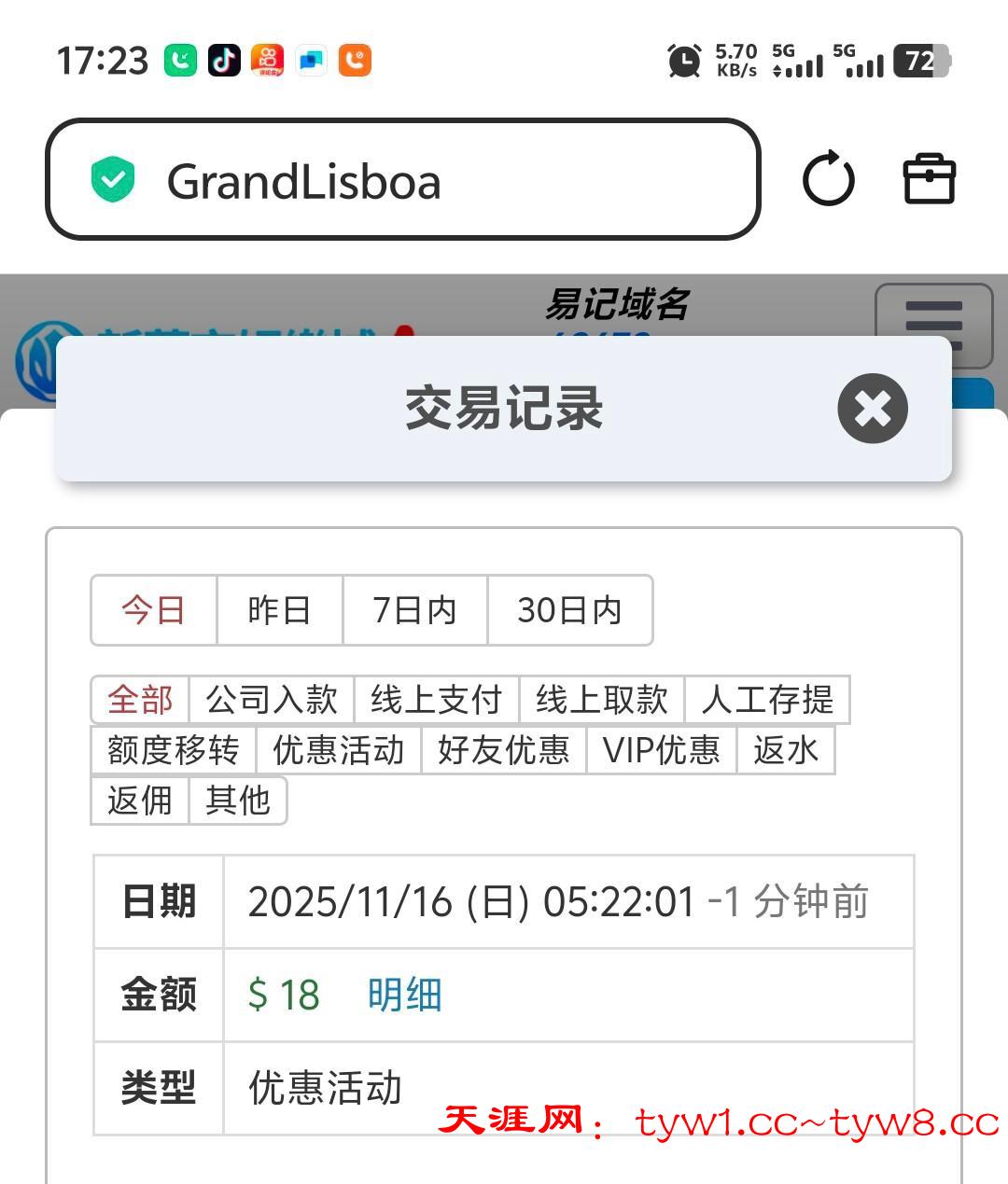Filter by 全部 transaction types

(140, 700)
